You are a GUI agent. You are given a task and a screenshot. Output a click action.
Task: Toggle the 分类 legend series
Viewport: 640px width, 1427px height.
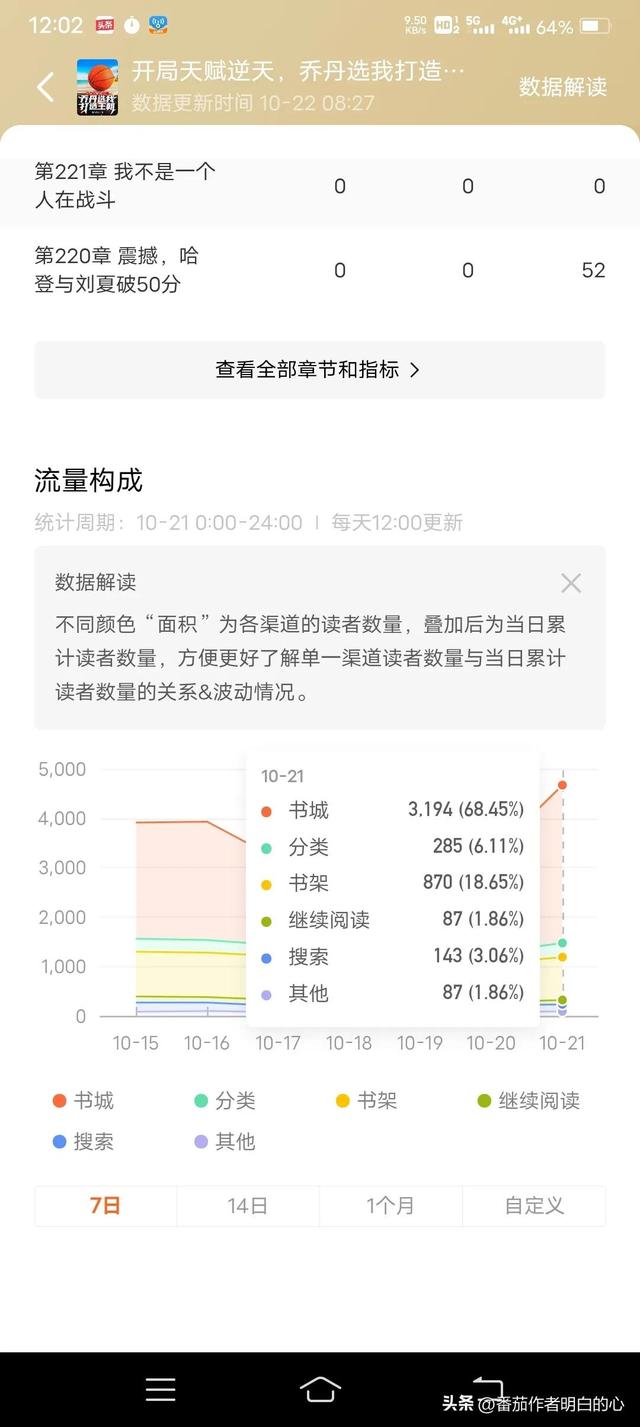225,1101
